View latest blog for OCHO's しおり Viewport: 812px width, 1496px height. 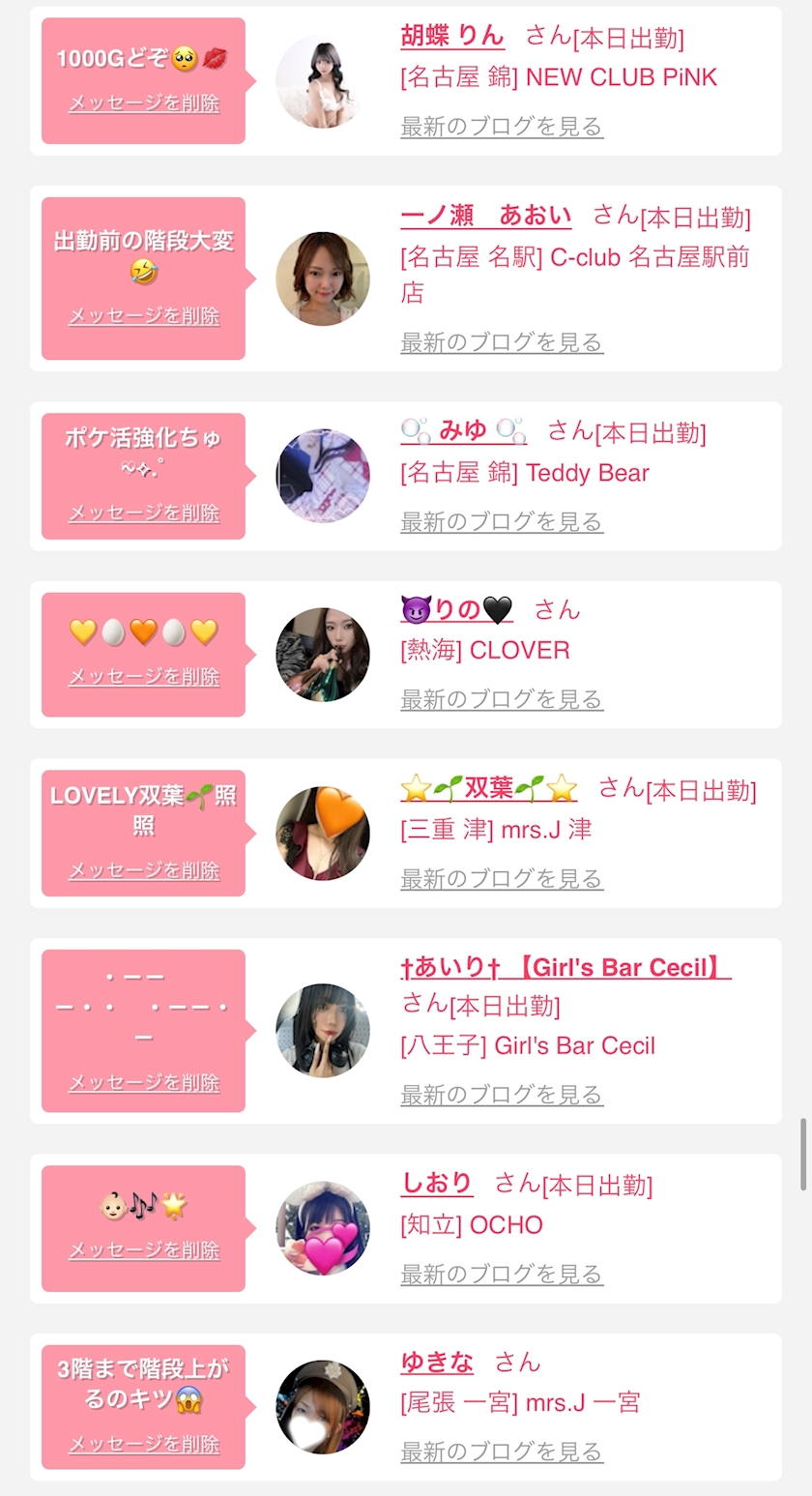point(502,1275)
